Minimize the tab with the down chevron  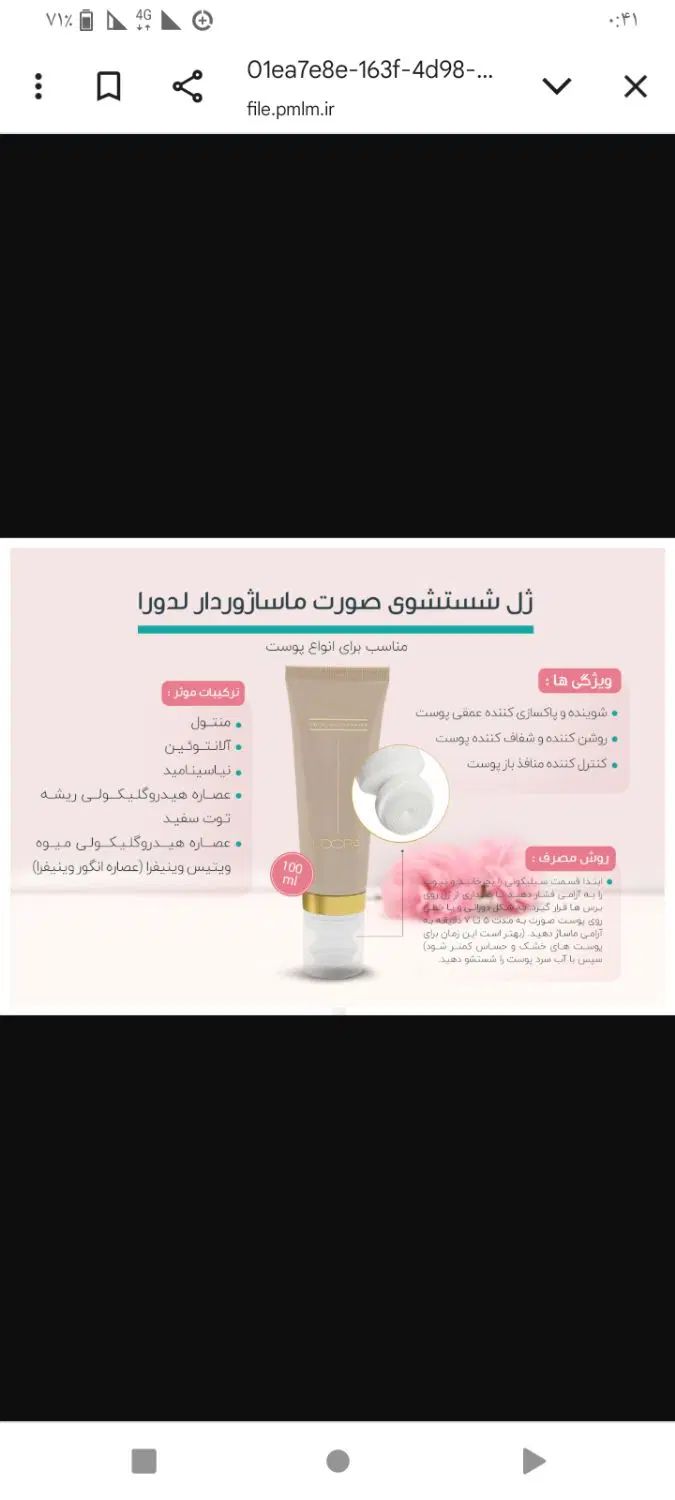(x=557, y=87)
